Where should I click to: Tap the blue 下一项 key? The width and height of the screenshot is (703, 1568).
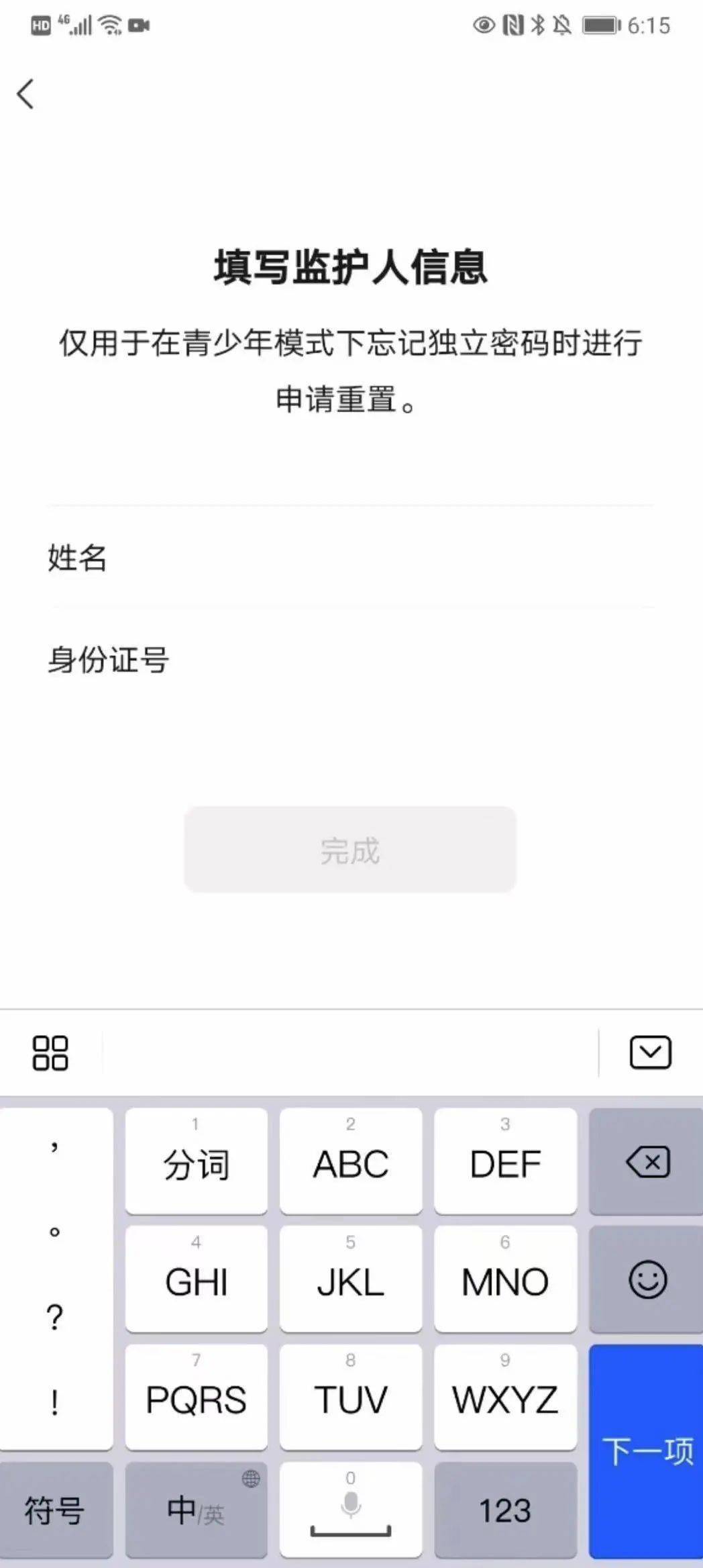[x=647, y=1451]
